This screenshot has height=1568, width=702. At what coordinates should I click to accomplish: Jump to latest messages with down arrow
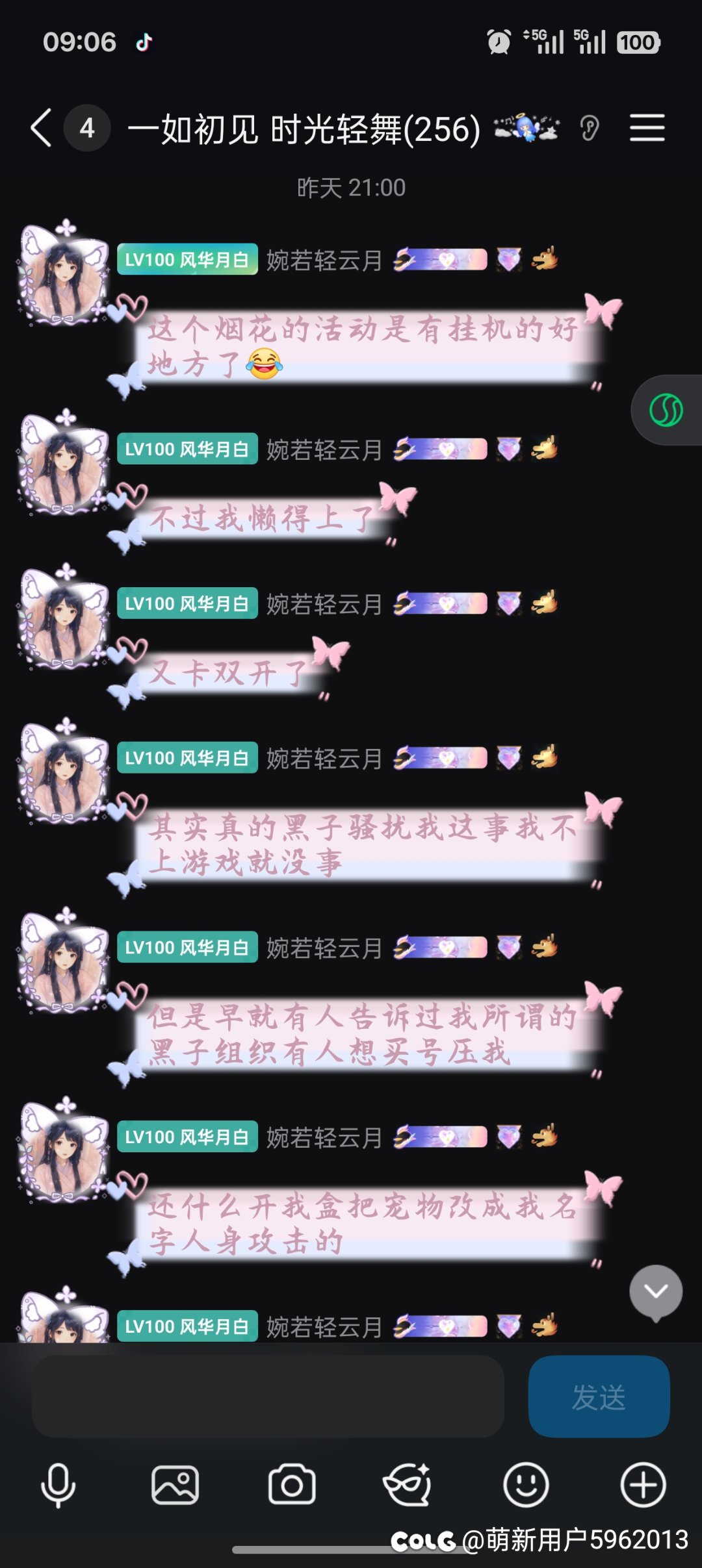[655, 1291]
